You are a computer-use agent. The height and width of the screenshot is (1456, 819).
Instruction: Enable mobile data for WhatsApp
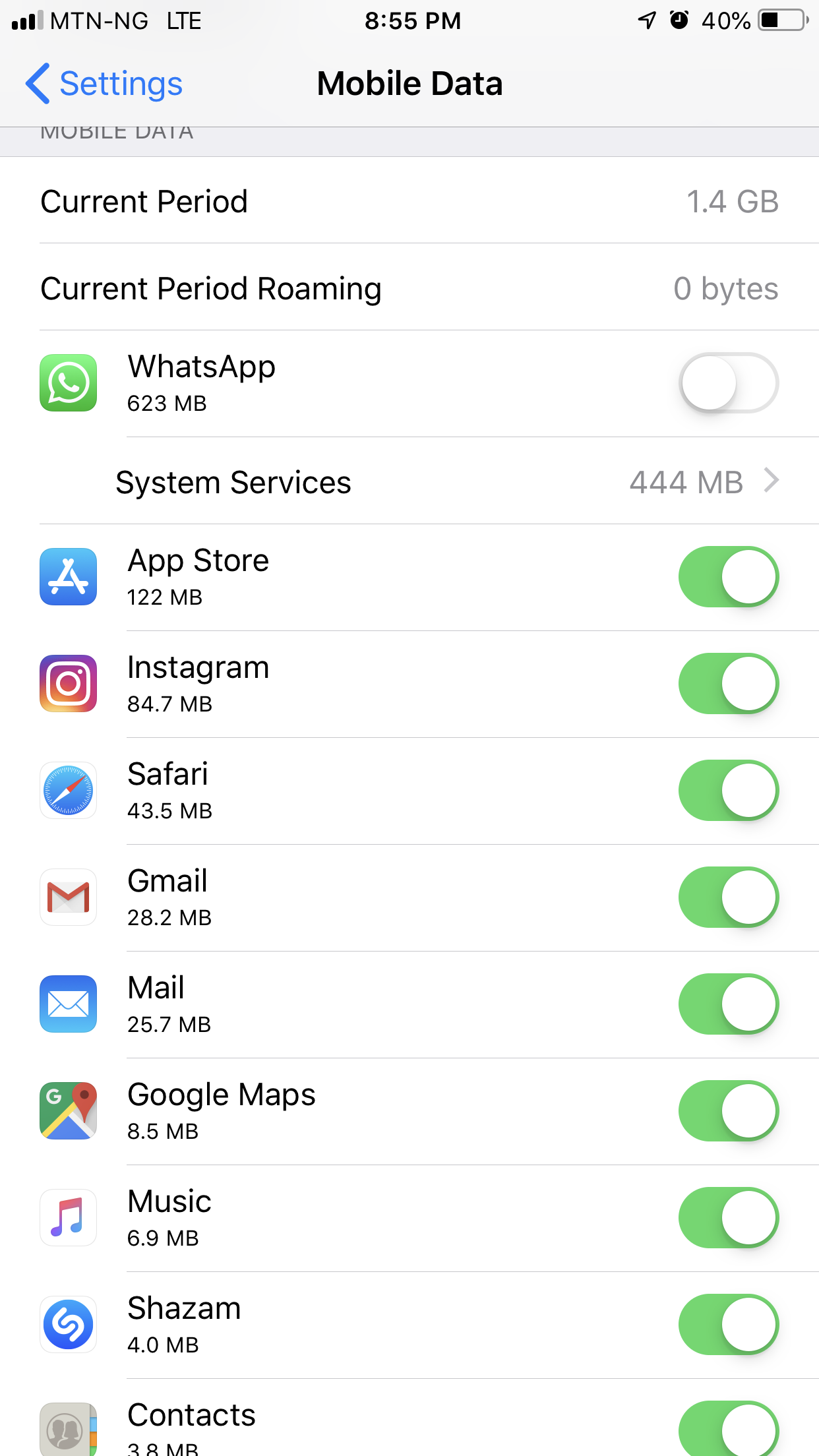tap(727, 382)
